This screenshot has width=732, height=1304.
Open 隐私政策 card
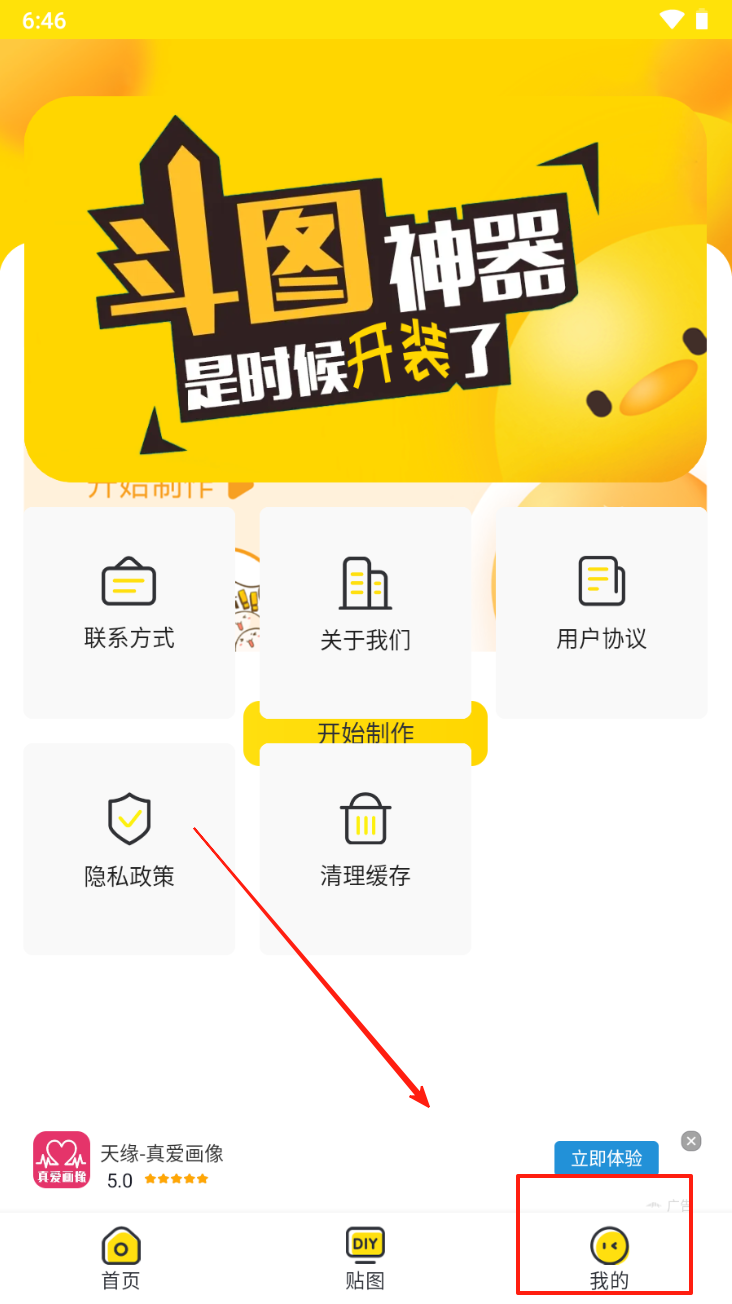click(129, 848)
